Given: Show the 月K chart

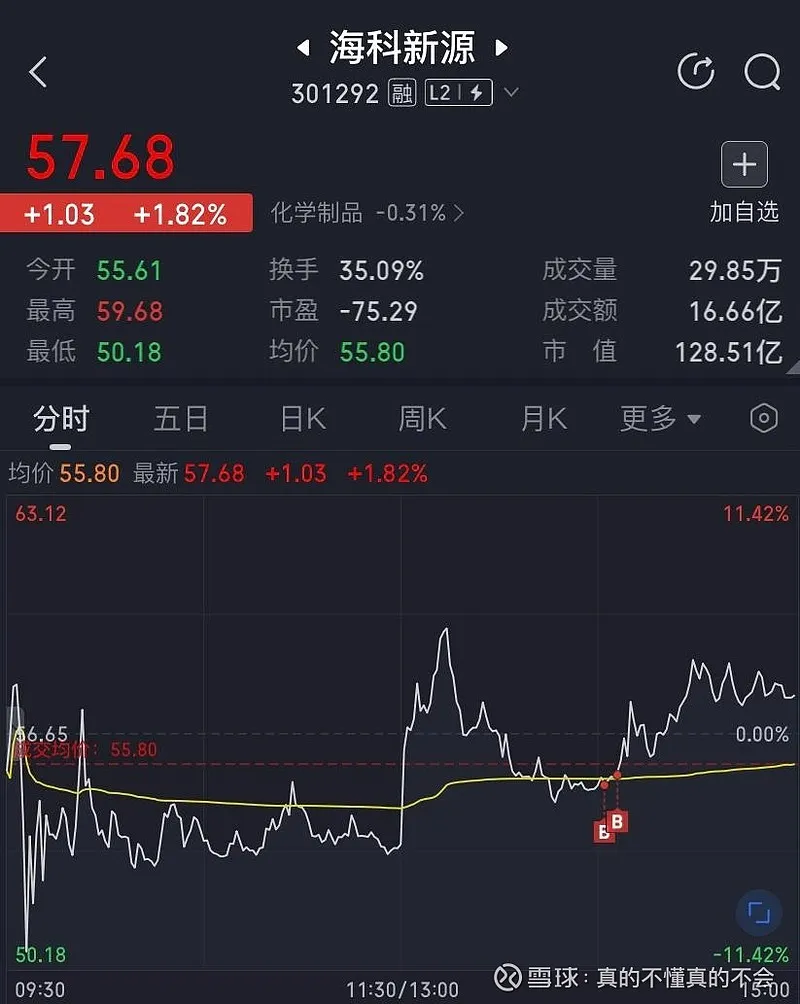Looking at the screenshot, I should (543, 418).
